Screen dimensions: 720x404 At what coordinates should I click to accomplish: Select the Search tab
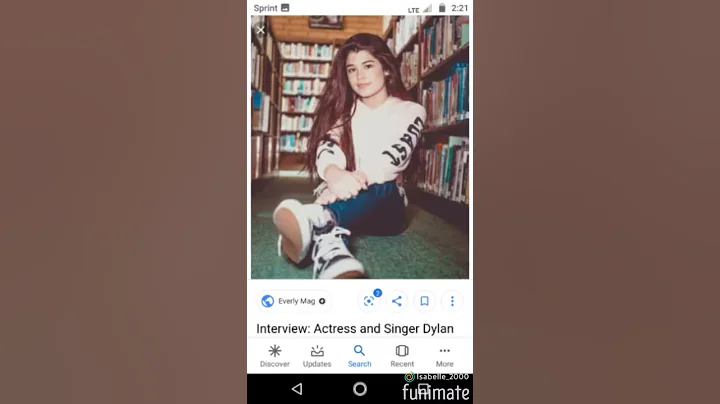click(x=360, y=356)
